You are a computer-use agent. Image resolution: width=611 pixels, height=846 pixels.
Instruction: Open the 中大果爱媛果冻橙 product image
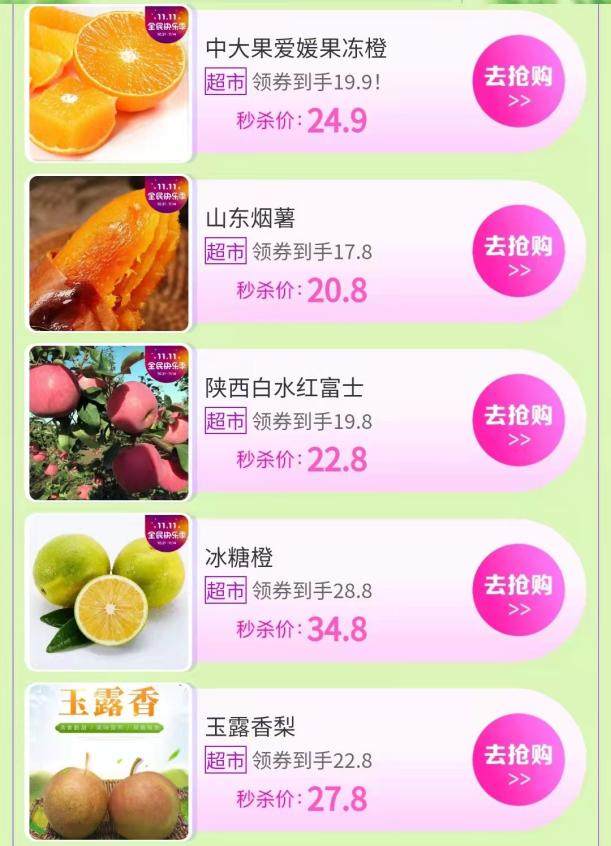point(109,83)
